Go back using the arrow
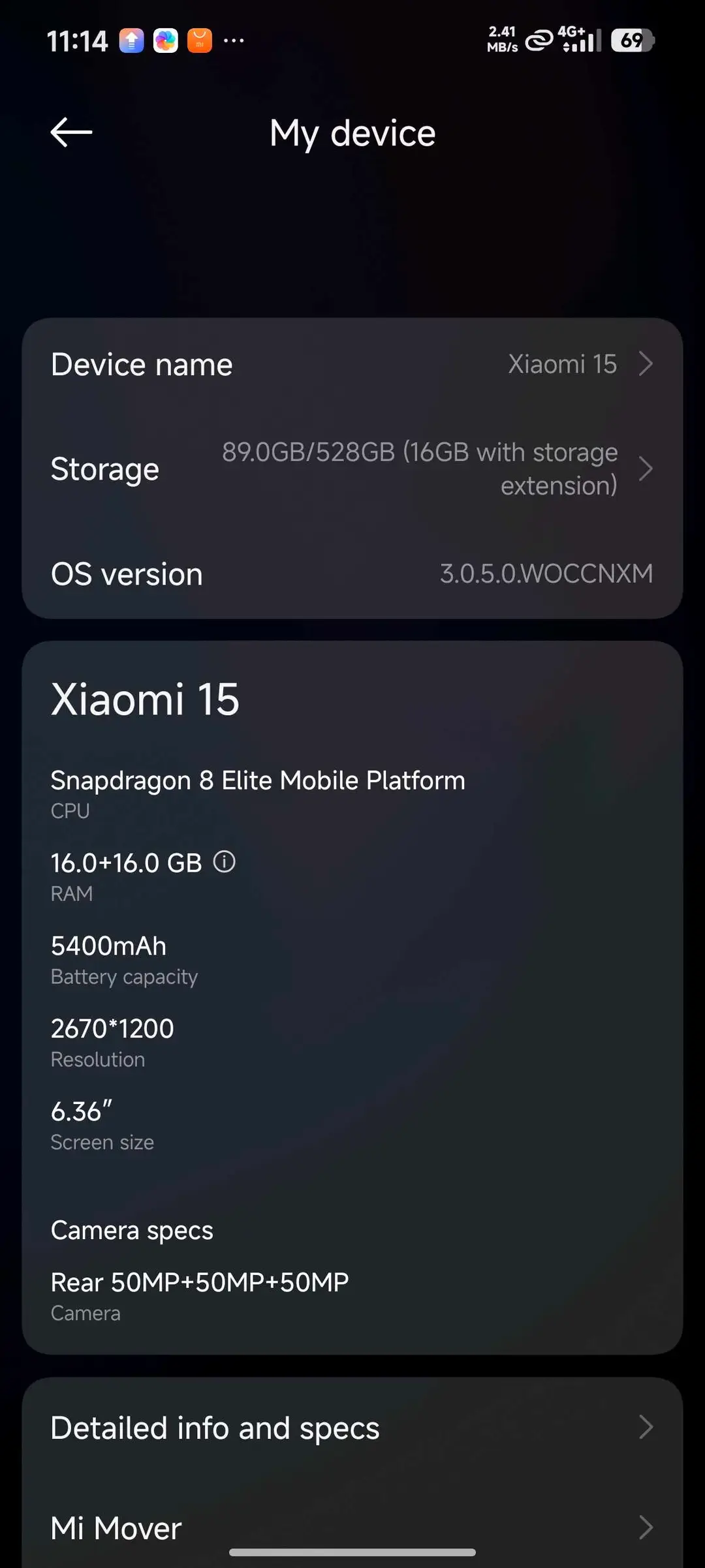The height and width of the screenshot is (1568, 705). (x=71, y=132)
